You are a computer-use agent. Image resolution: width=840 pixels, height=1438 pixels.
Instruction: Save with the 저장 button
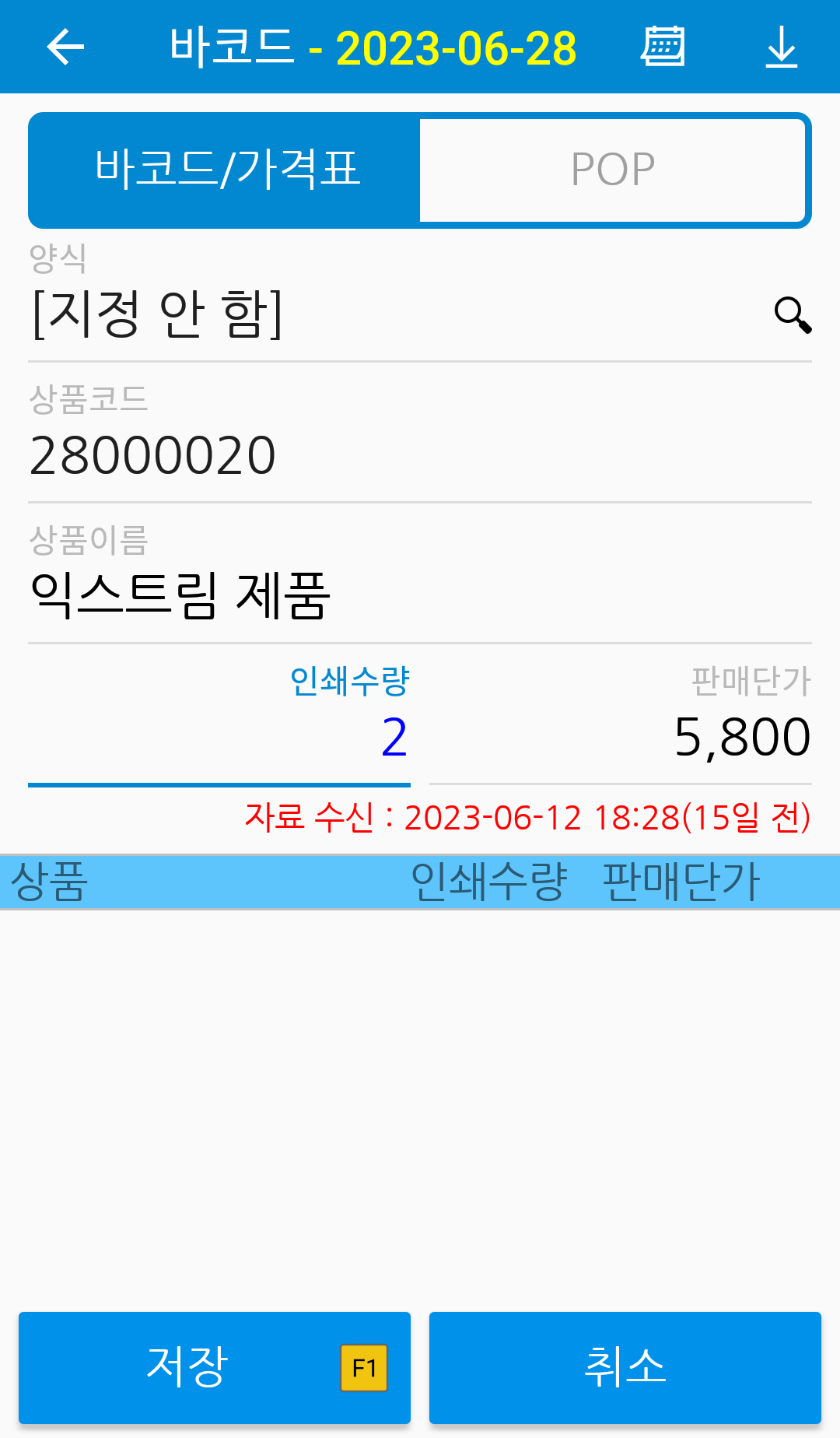pos(215,1367)
